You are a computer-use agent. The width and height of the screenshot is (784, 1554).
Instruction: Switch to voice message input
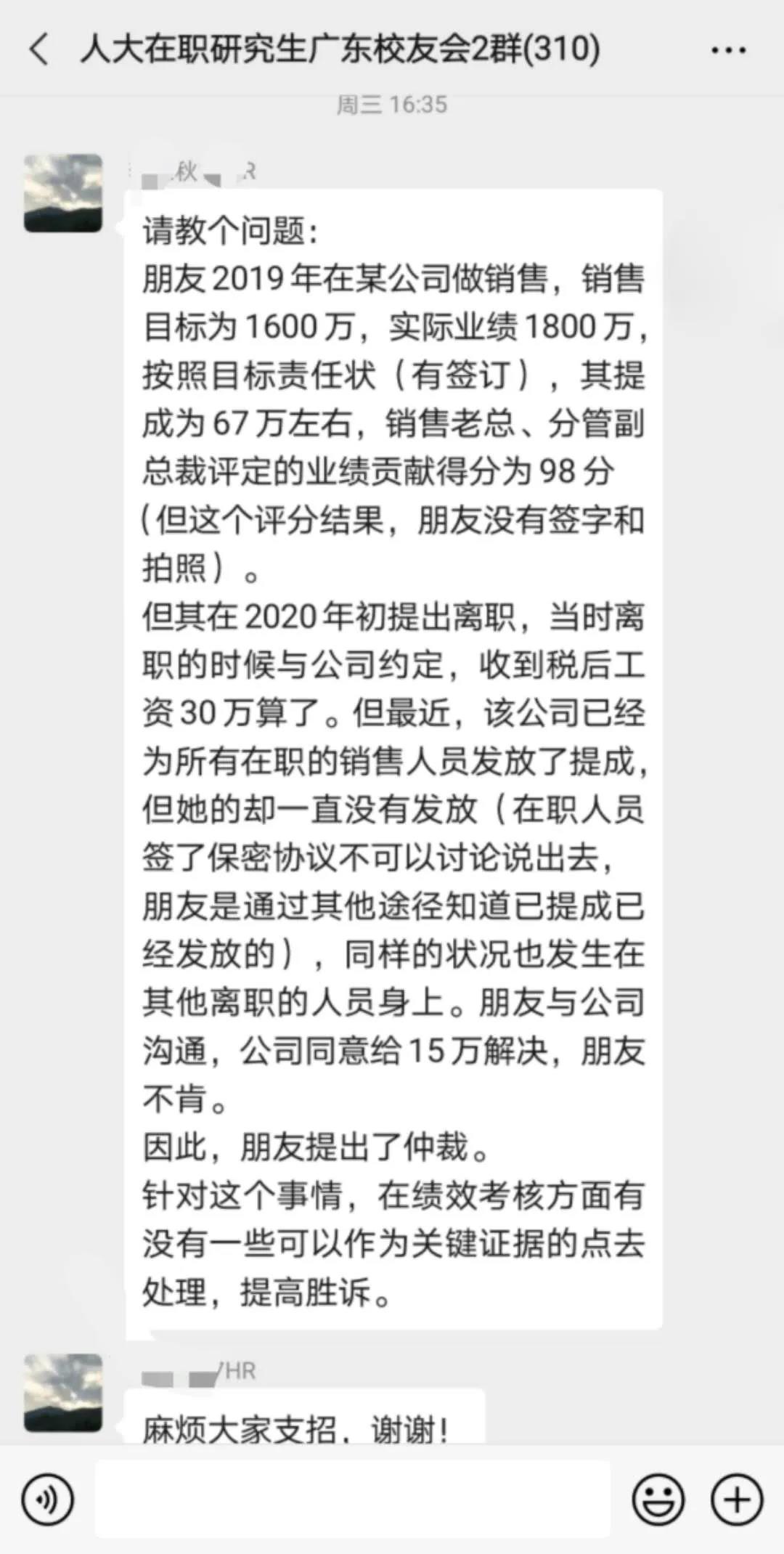coord(48,1500)
